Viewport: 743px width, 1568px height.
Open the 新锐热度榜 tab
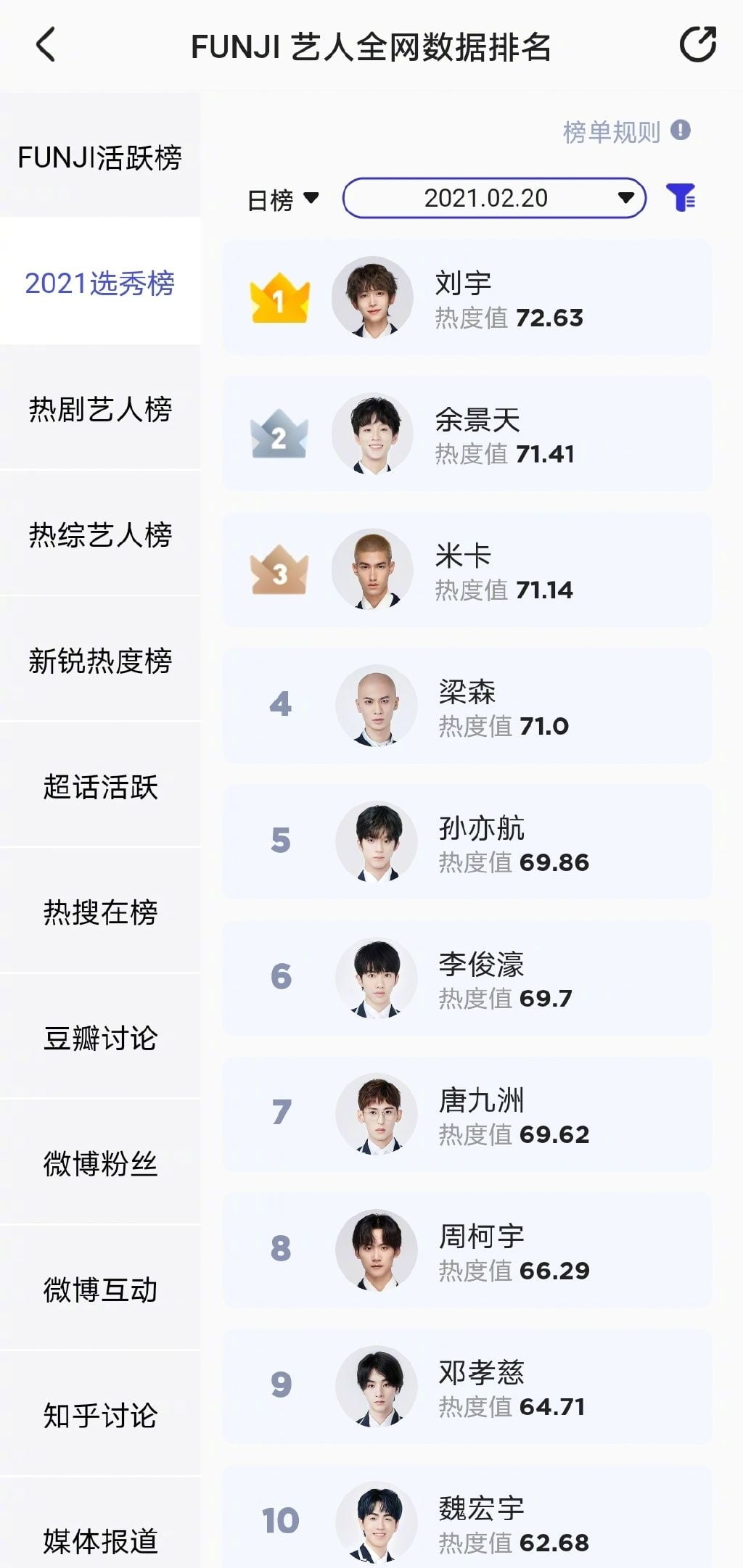tap(100, 661)
